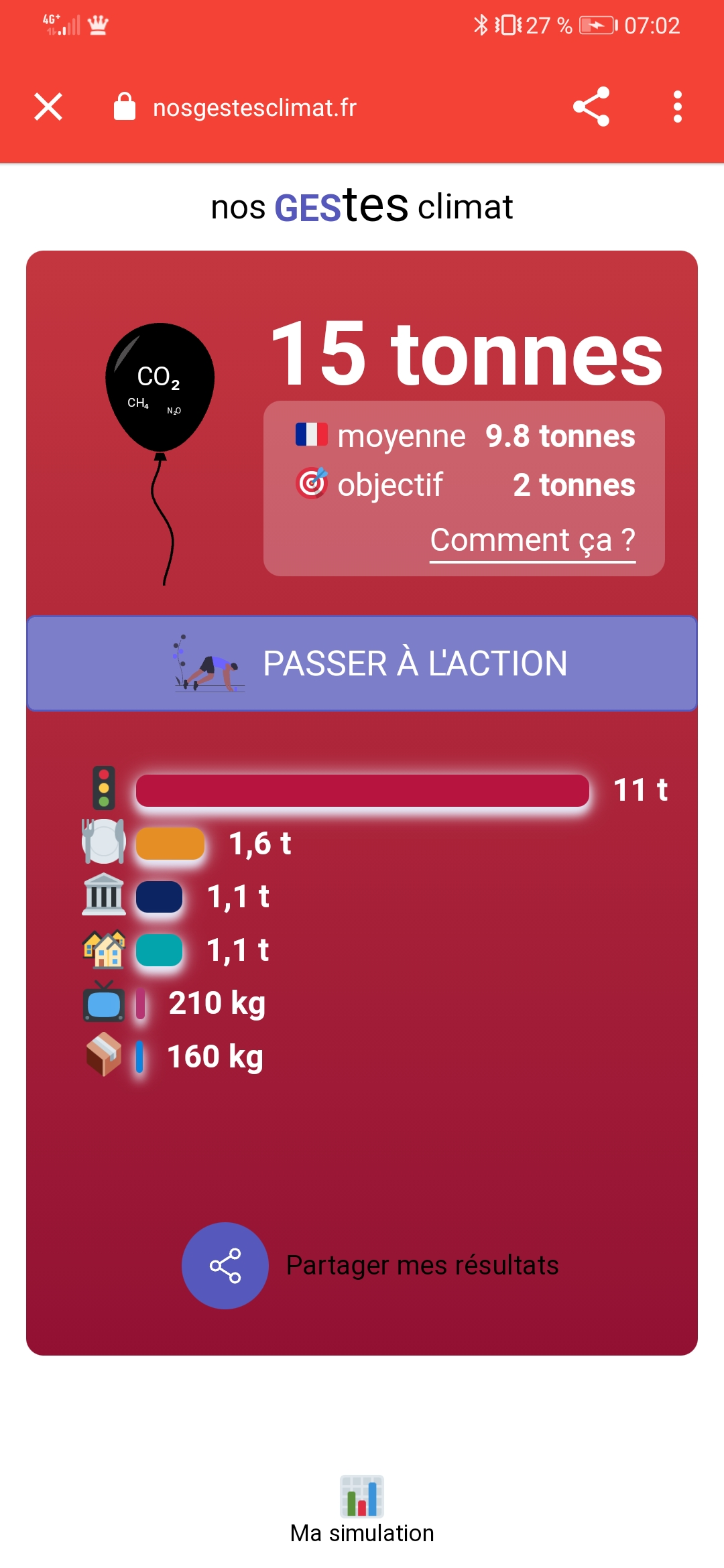724x1568 pixels.
Task: Select the 210 kg TV category bar
Action: click(141, 1004)
